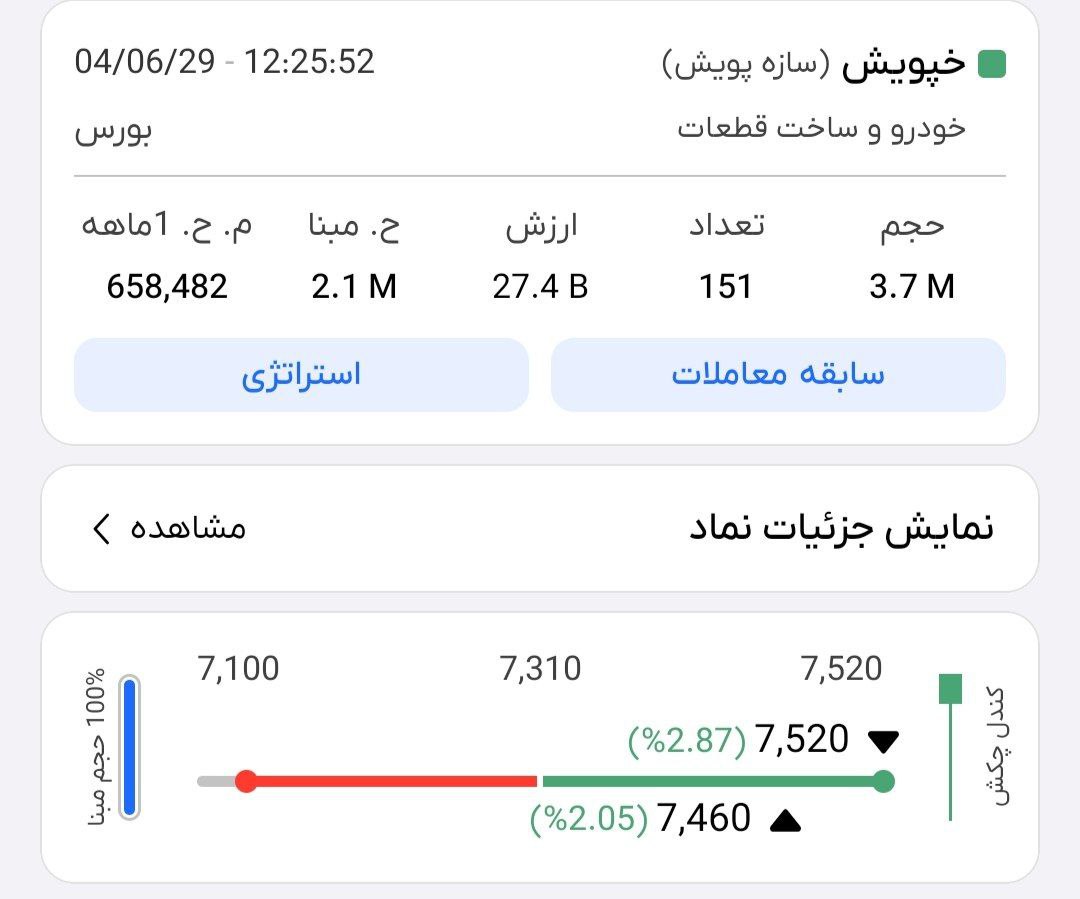This screenshot has height=899, width=1080.
Task: Open the استراتژی button
Action: point(300,375)
